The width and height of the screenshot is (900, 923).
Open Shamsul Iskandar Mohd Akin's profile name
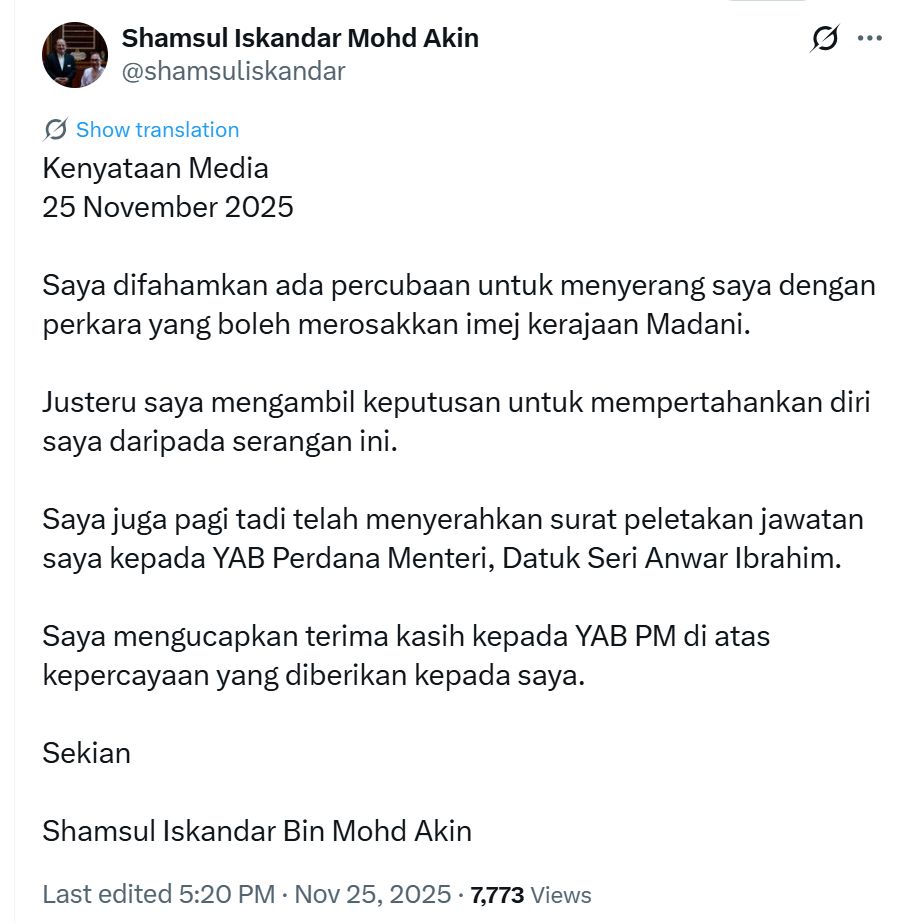(300, 38)
